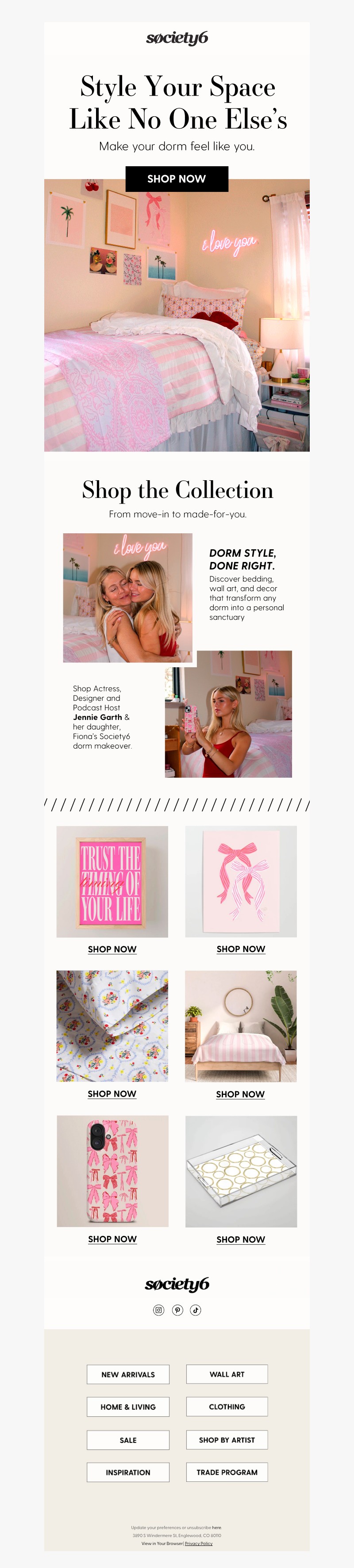Viewport: 354px width, 1568px height.
Task: Shop the acrylic tray with gold circles
Action: point(241,1239)
